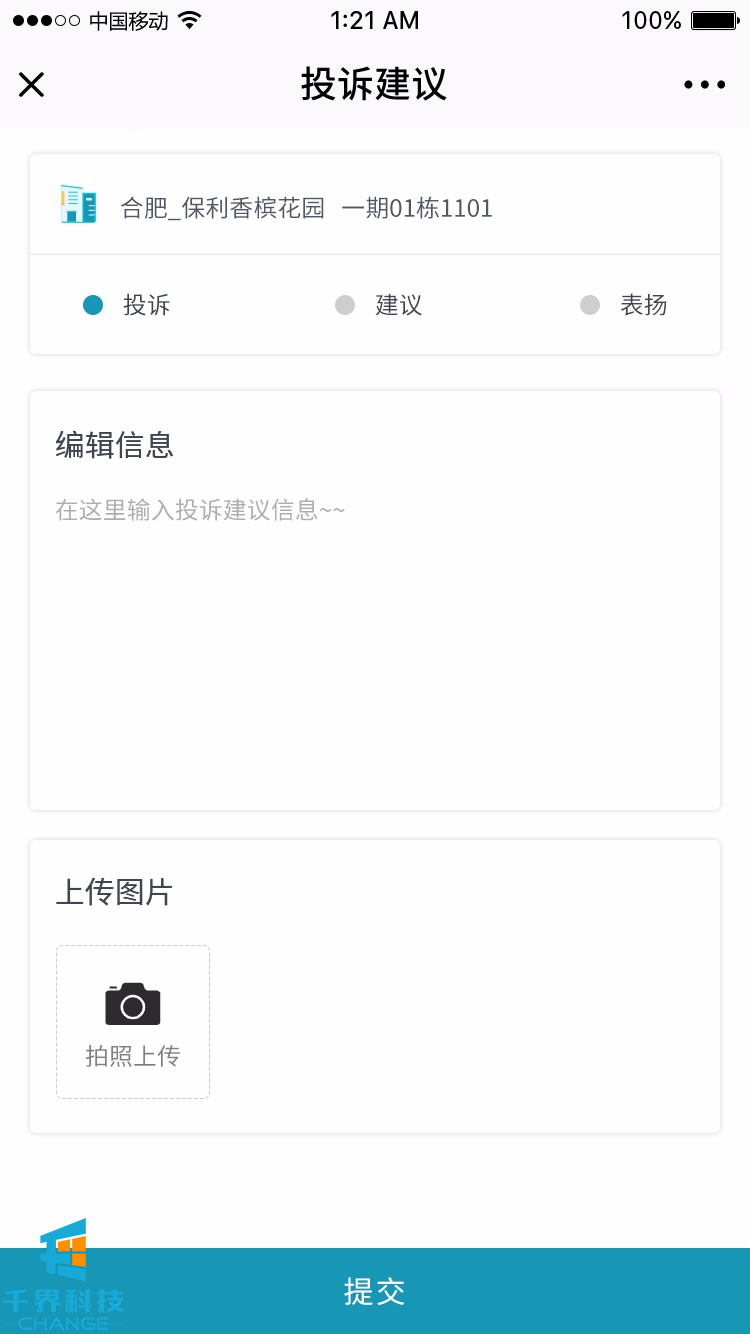Open the three-dot overflow menu
The image size is (750, 1334).
point(704,85)
